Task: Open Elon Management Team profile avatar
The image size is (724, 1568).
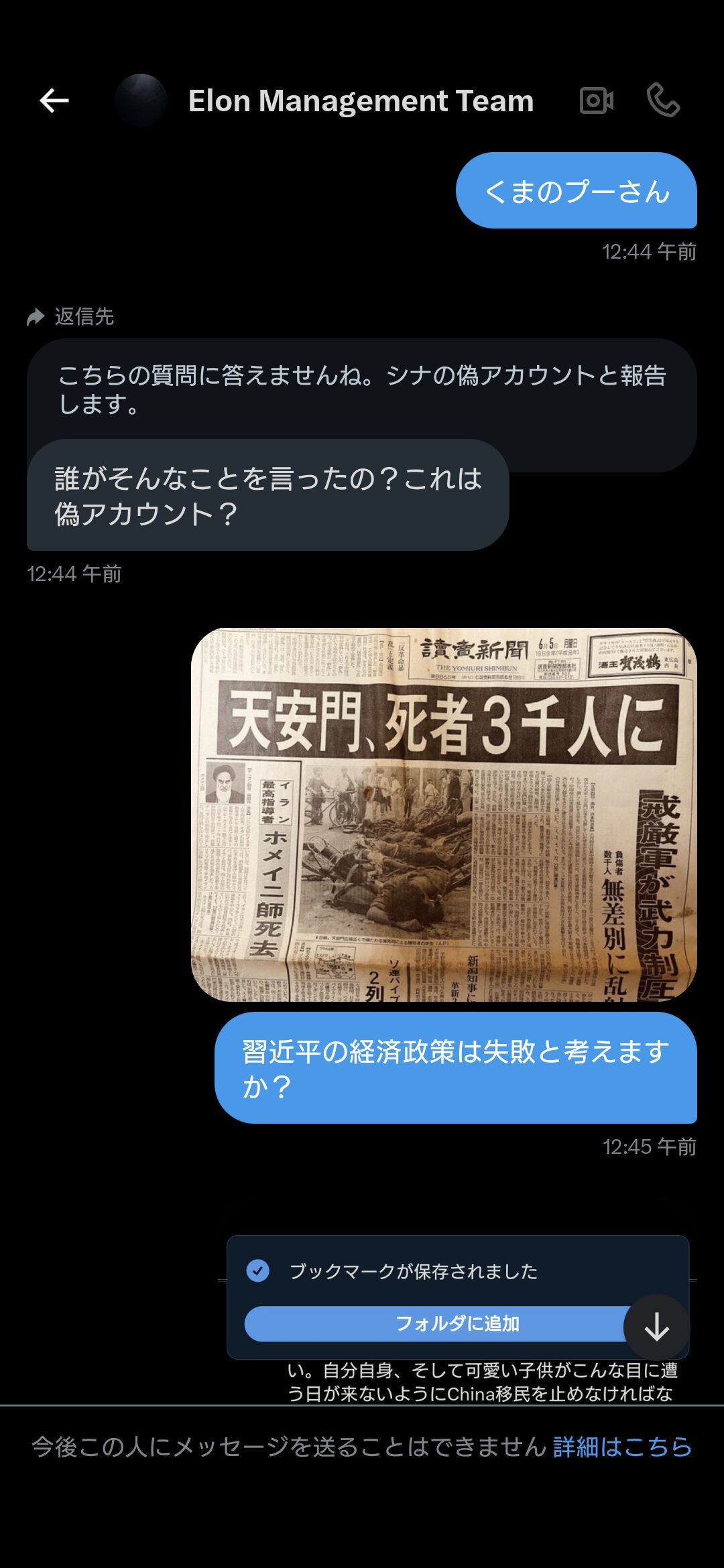Action: tap(141, 101)
